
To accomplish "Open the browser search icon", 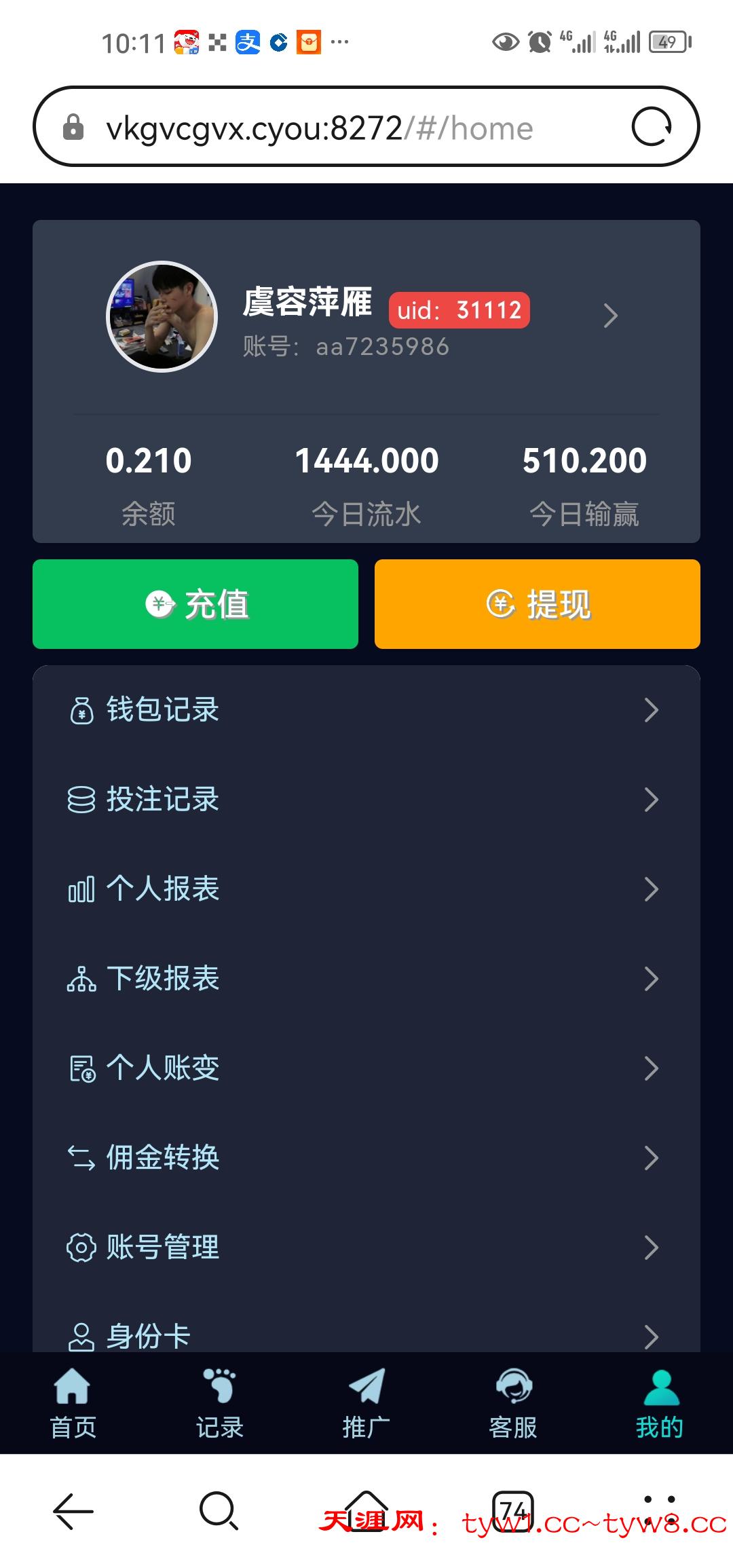I will [219, 1511].
